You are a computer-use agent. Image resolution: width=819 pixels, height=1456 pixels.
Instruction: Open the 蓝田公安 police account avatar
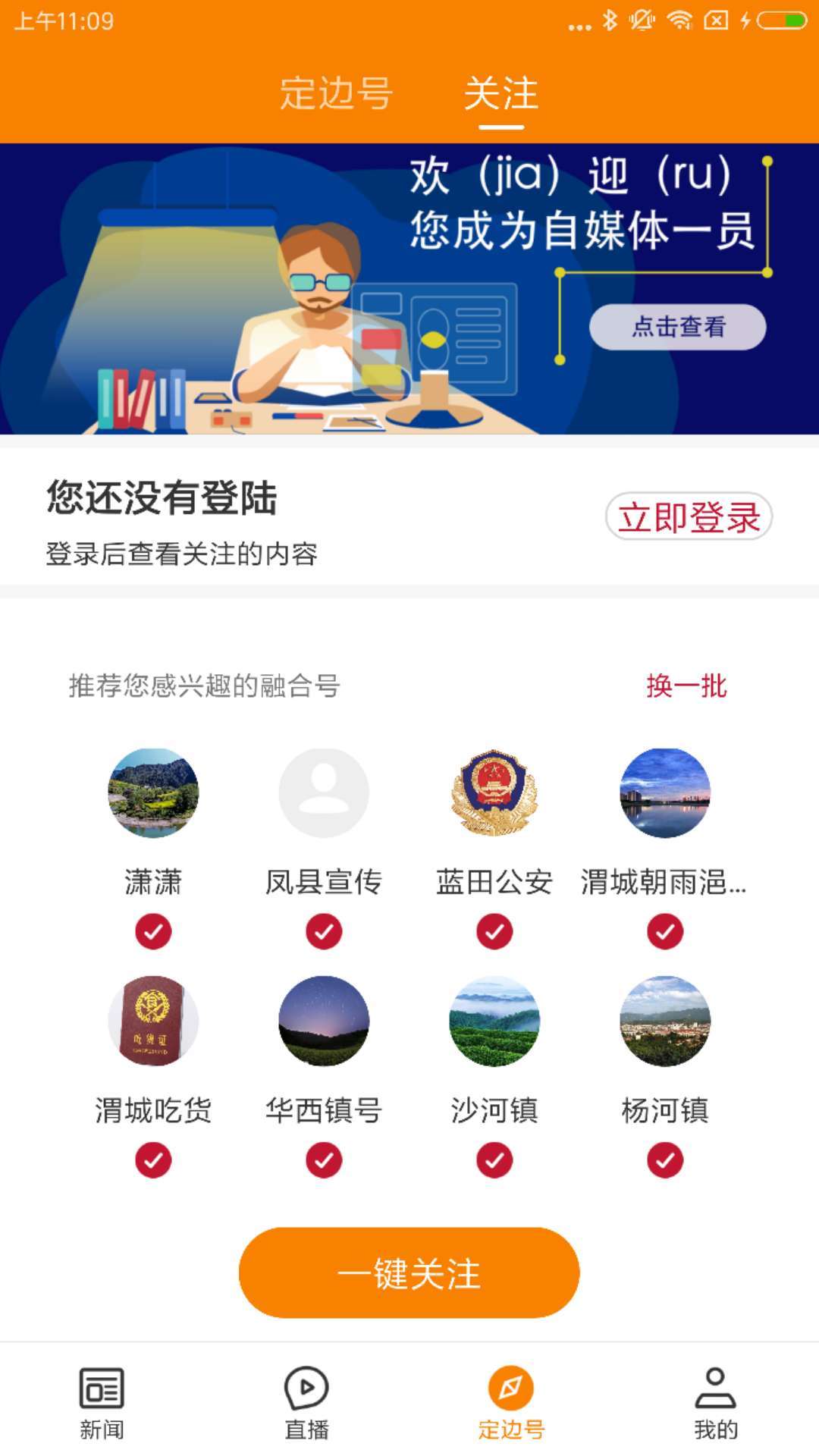[493, 792]
